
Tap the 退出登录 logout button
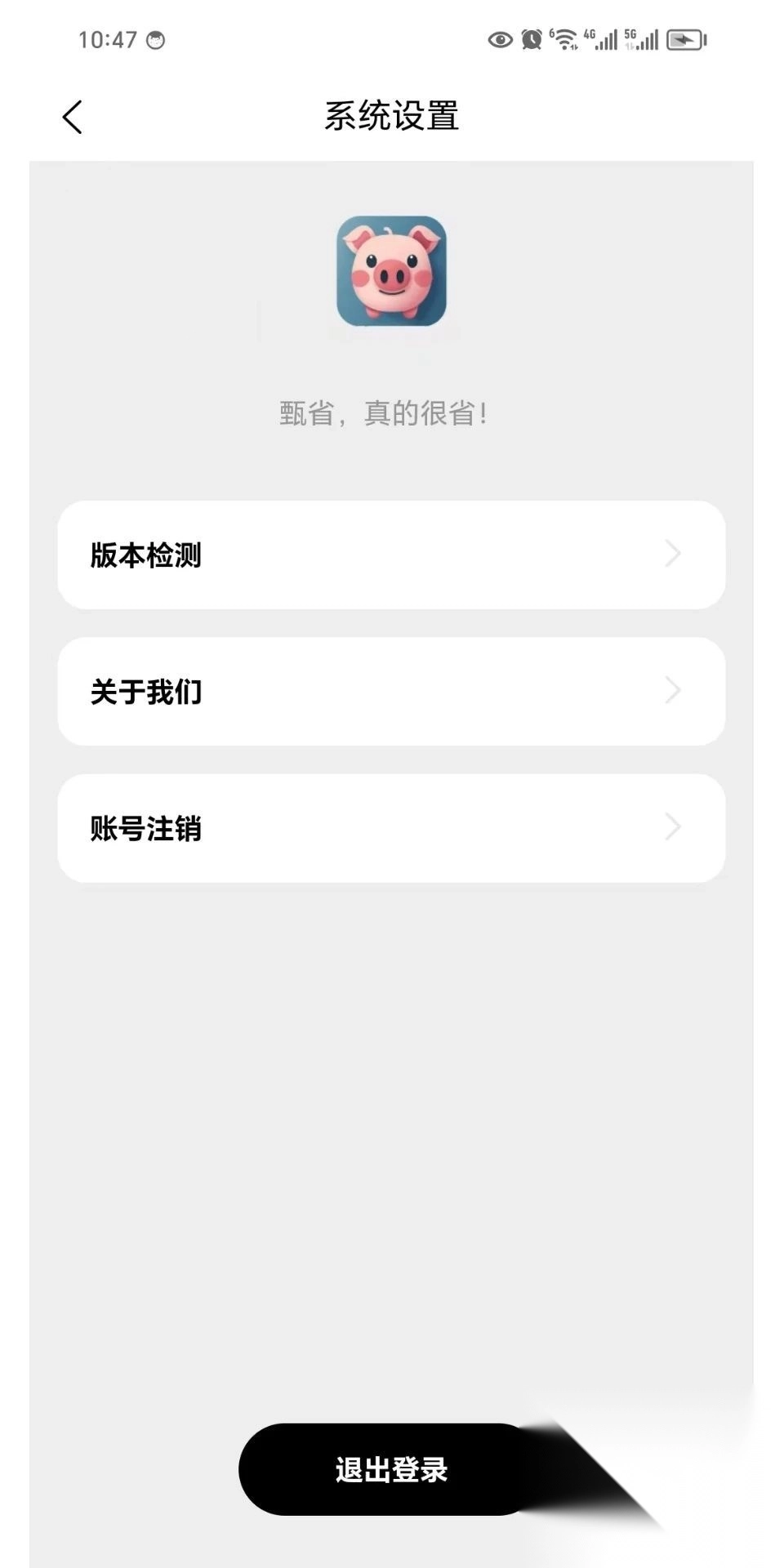coord(392,1469)
